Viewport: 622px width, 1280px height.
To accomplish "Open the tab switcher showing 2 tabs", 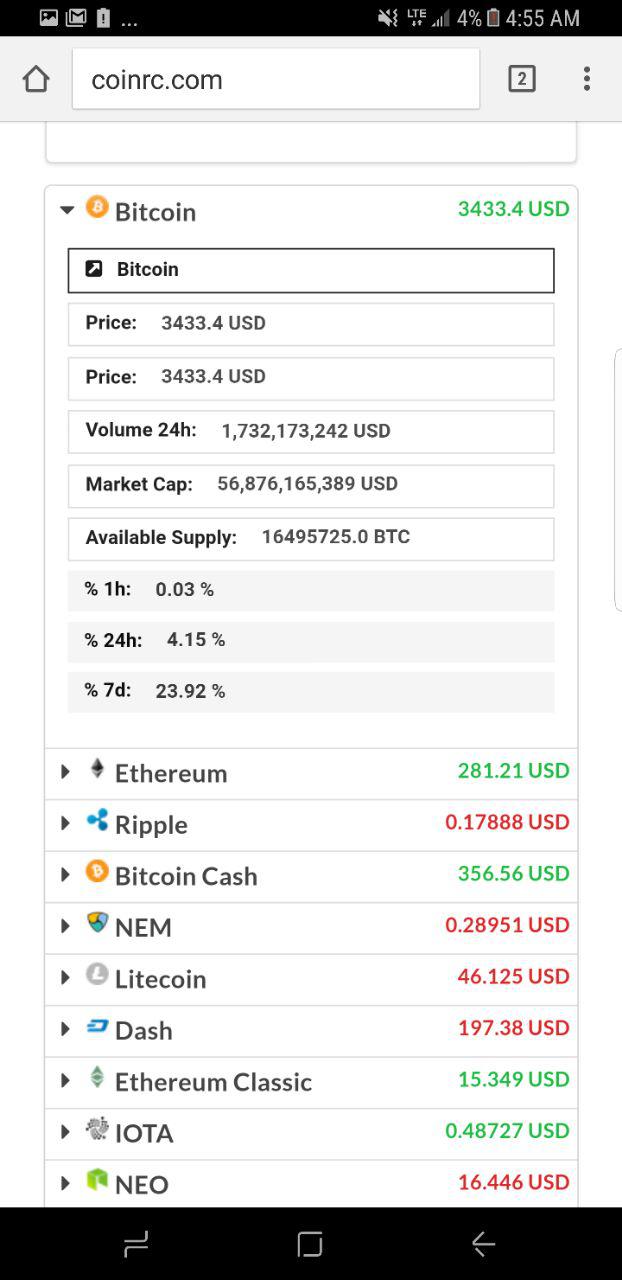I will click(x=522, y=79).
